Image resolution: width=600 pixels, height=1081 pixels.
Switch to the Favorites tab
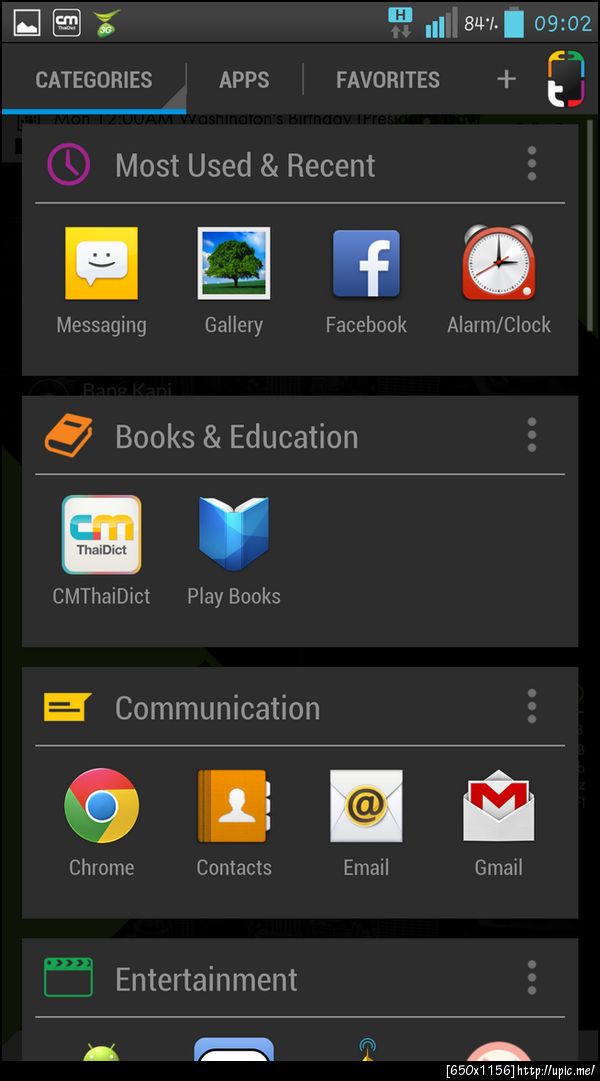pos(387,80)
